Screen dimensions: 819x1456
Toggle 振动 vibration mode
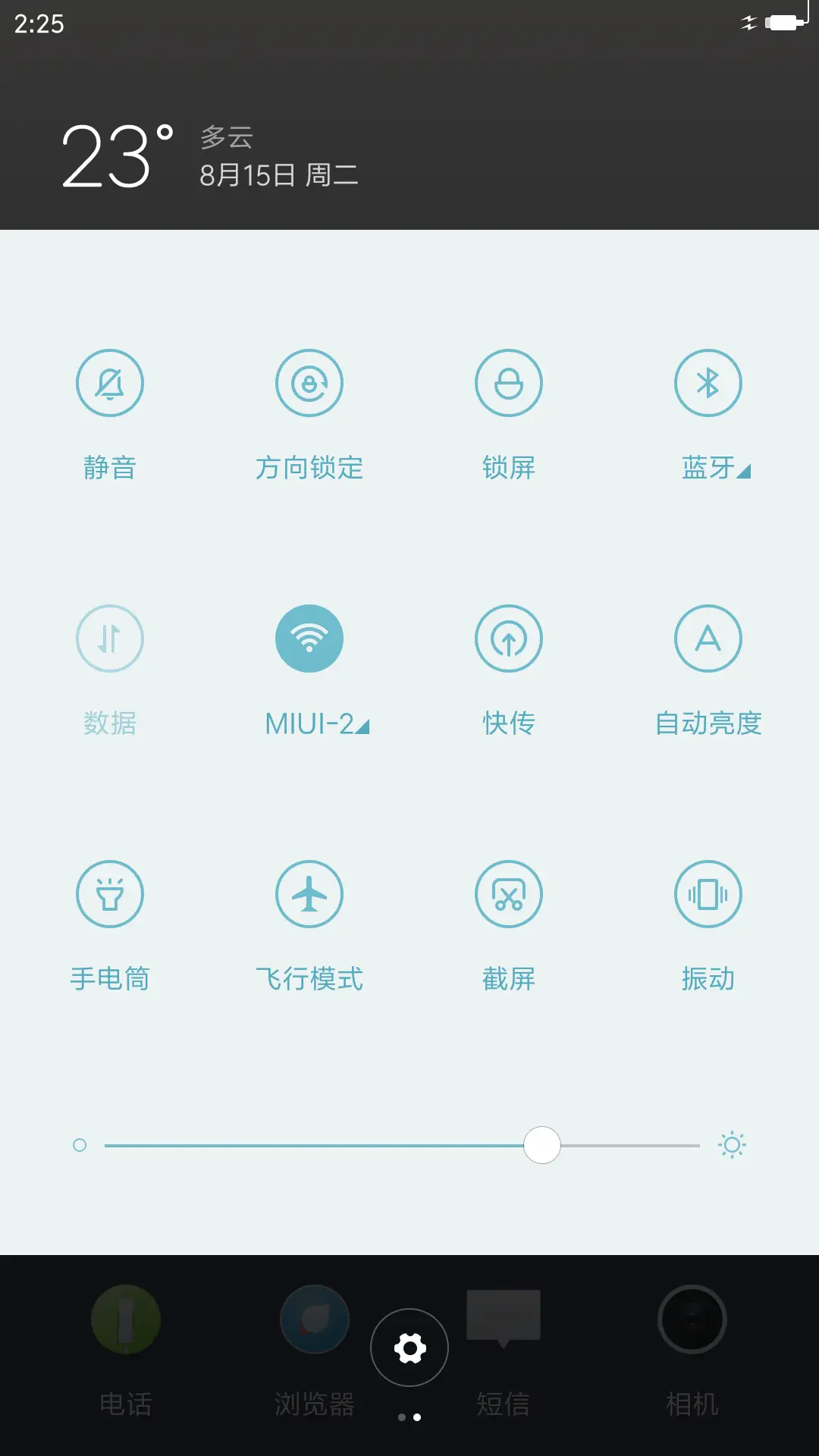pos(708,894)
